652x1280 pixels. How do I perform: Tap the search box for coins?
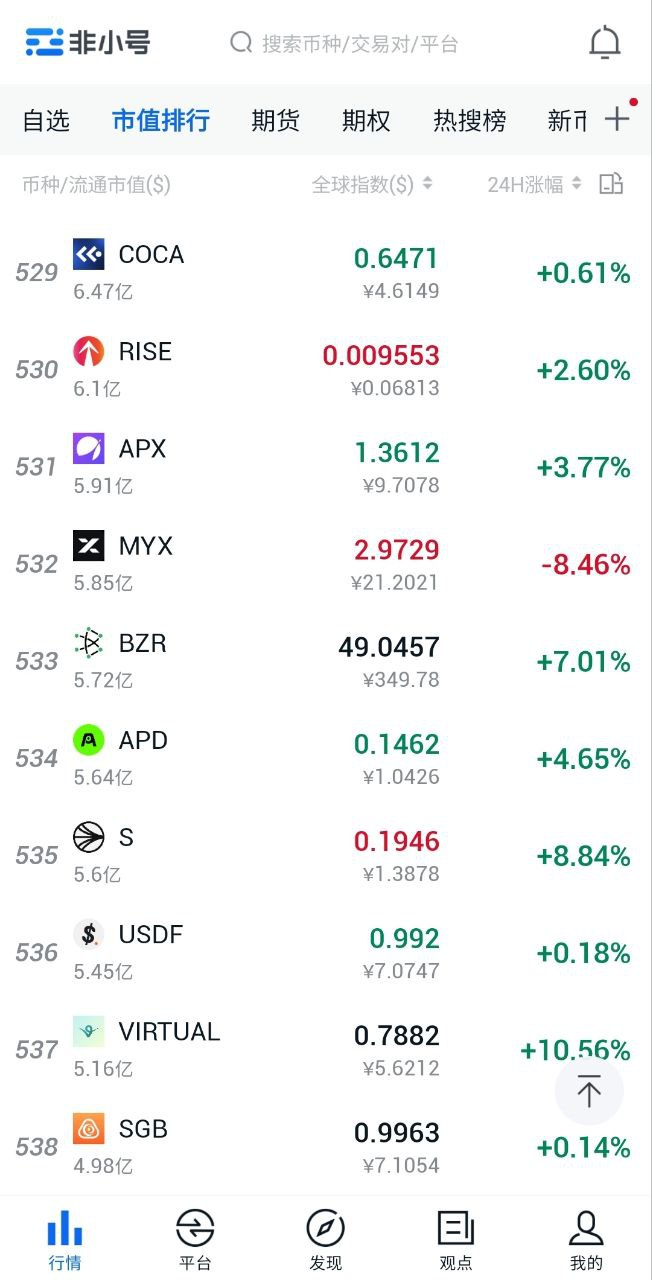(x=360, y=43)
